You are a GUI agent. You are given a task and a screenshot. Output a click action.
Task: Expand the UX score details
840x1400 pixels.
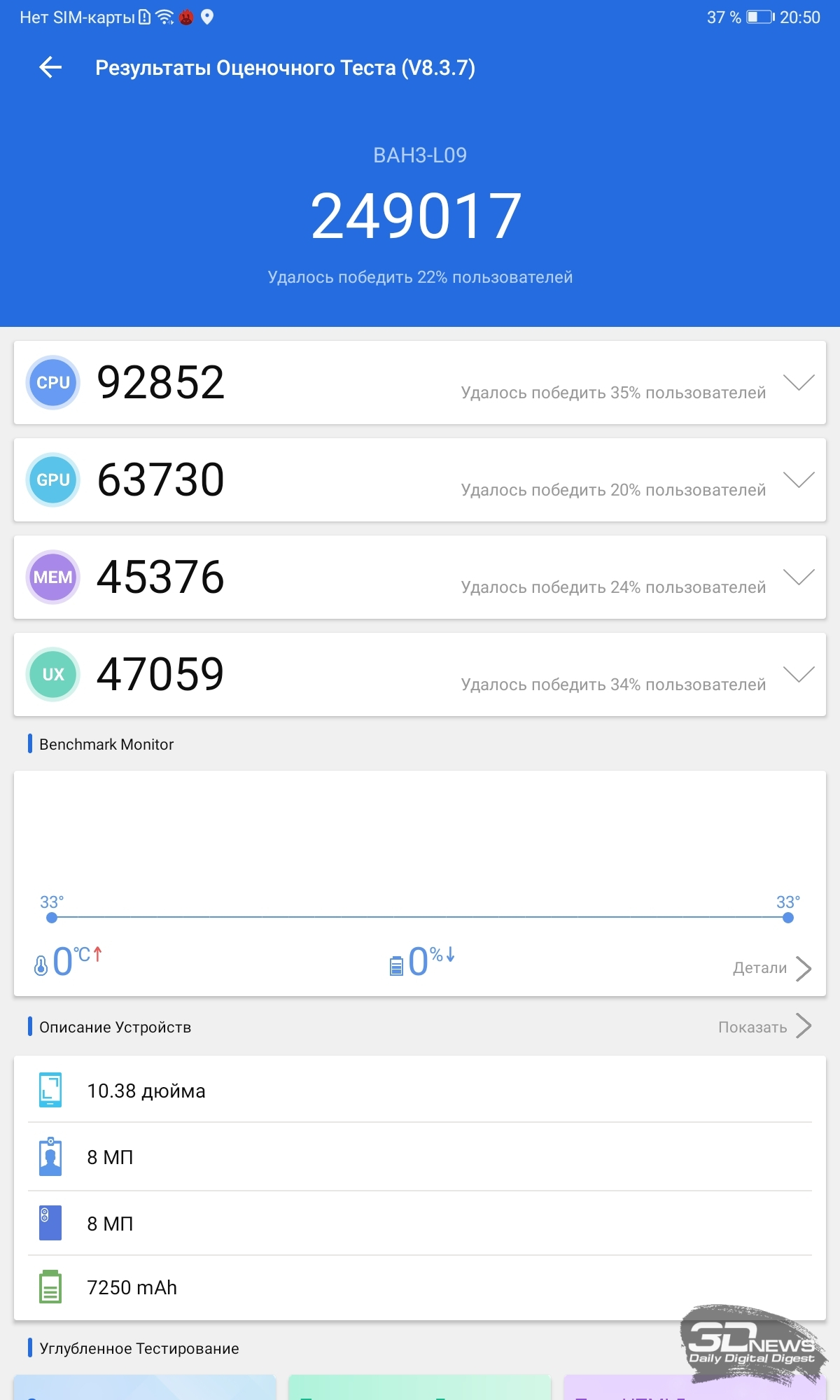(x=799, y=674)
